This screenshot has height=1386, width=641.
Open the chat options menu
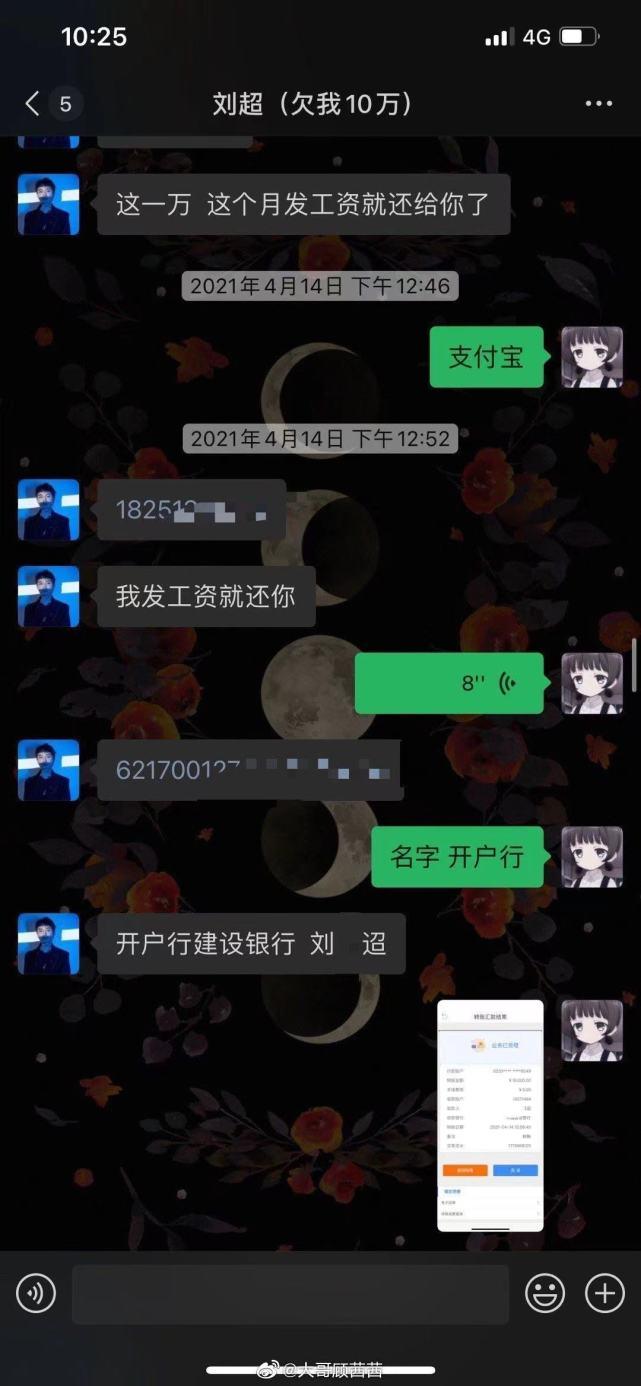click(598, 104)
